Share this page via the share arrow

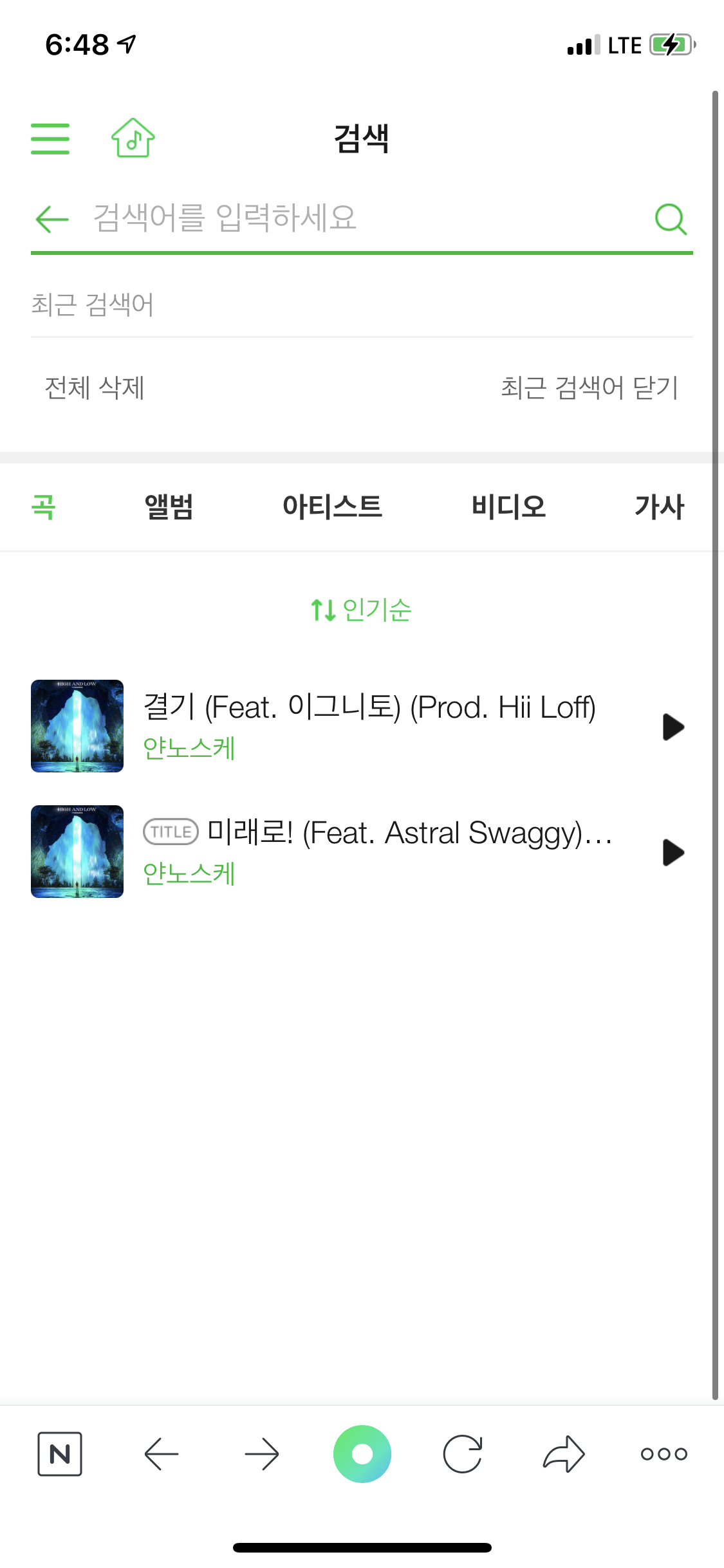coord(564,1454)
